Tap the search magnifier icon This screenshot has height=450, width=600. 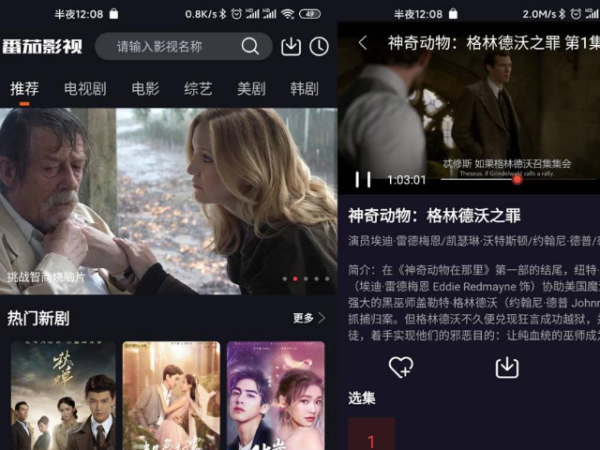coord(250,47)
